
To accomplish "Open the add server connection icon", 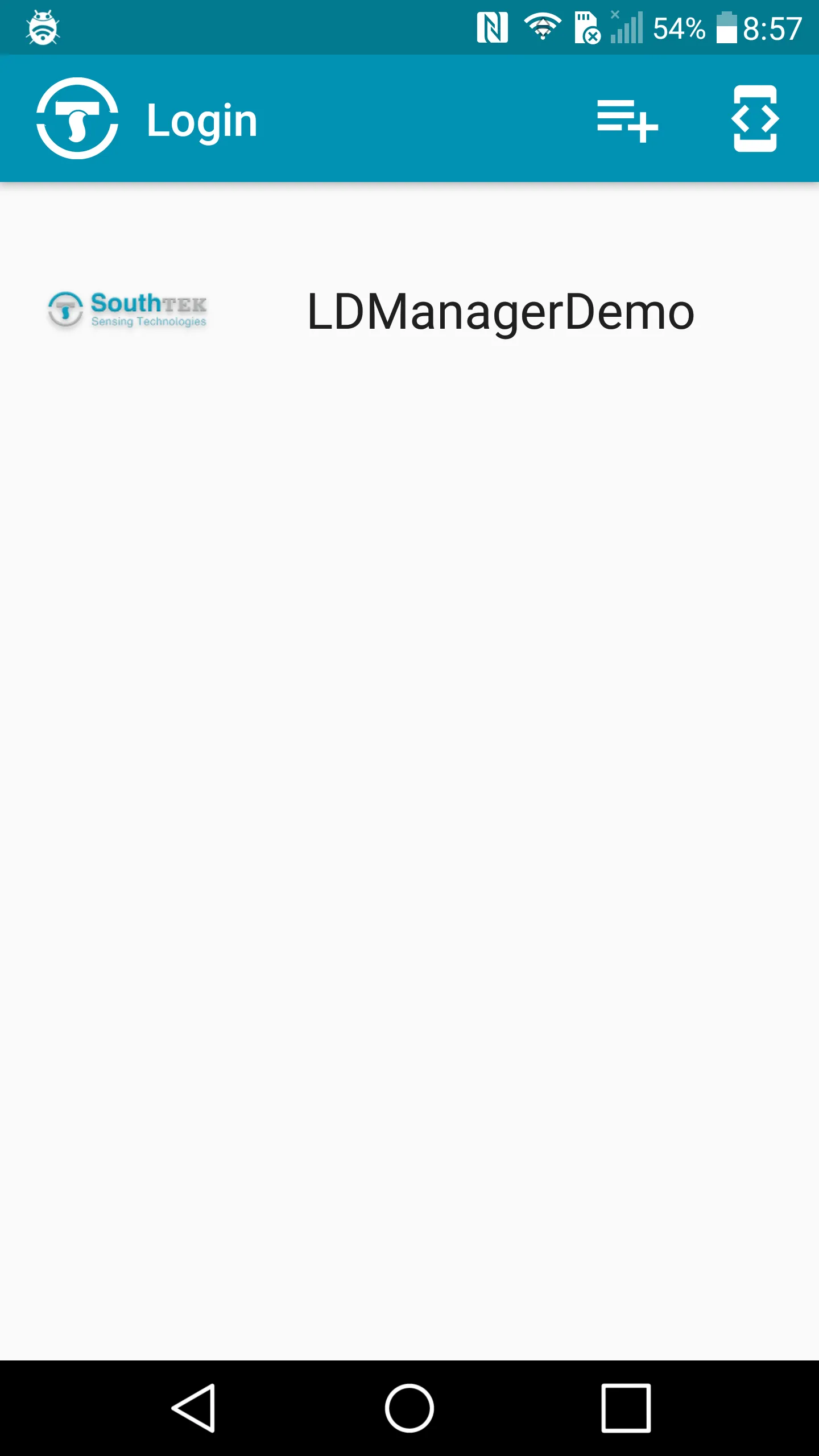I will click(x=629, y=119).
